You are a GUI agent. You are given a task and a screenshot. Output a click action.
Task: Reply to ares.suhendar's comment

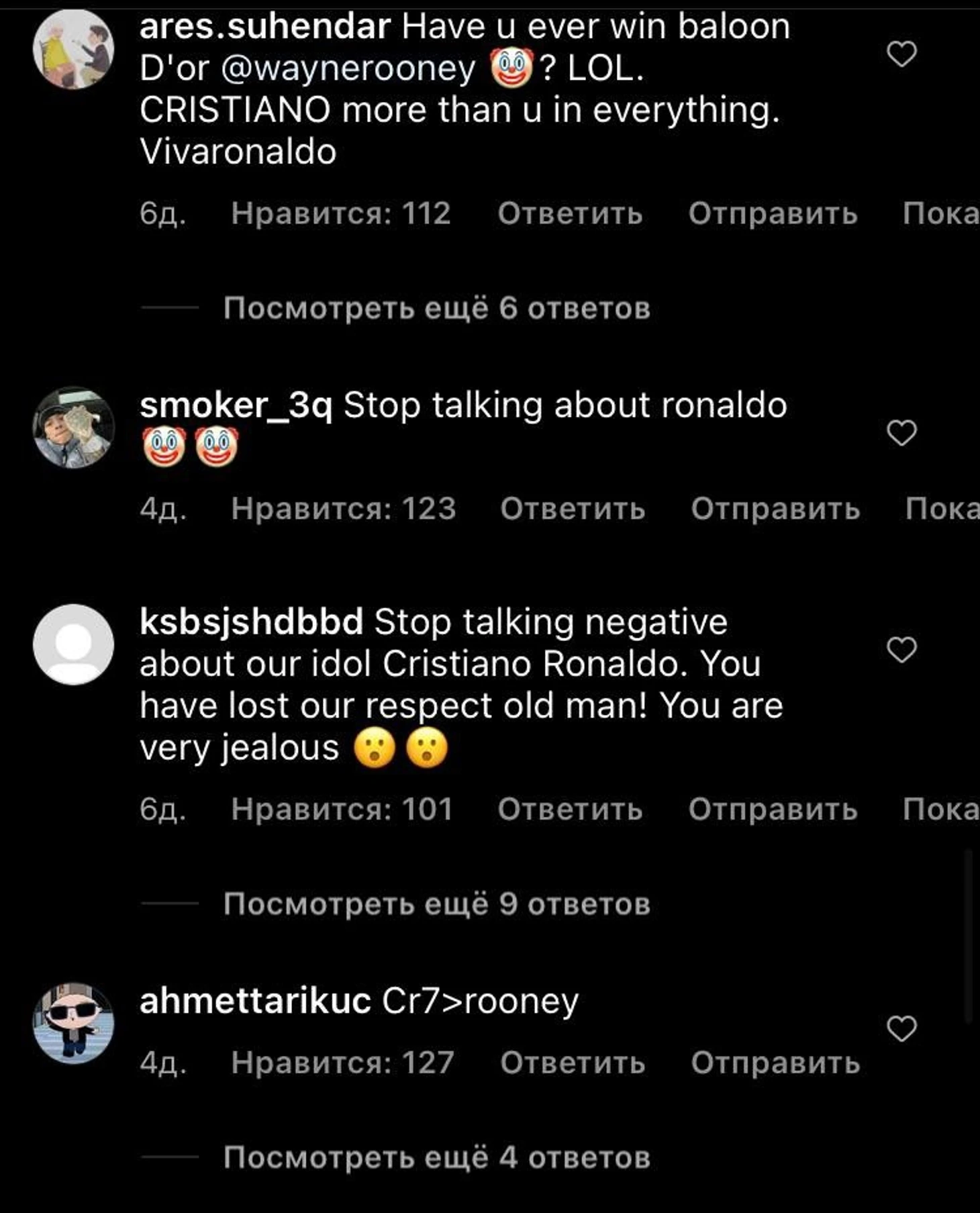570,214
